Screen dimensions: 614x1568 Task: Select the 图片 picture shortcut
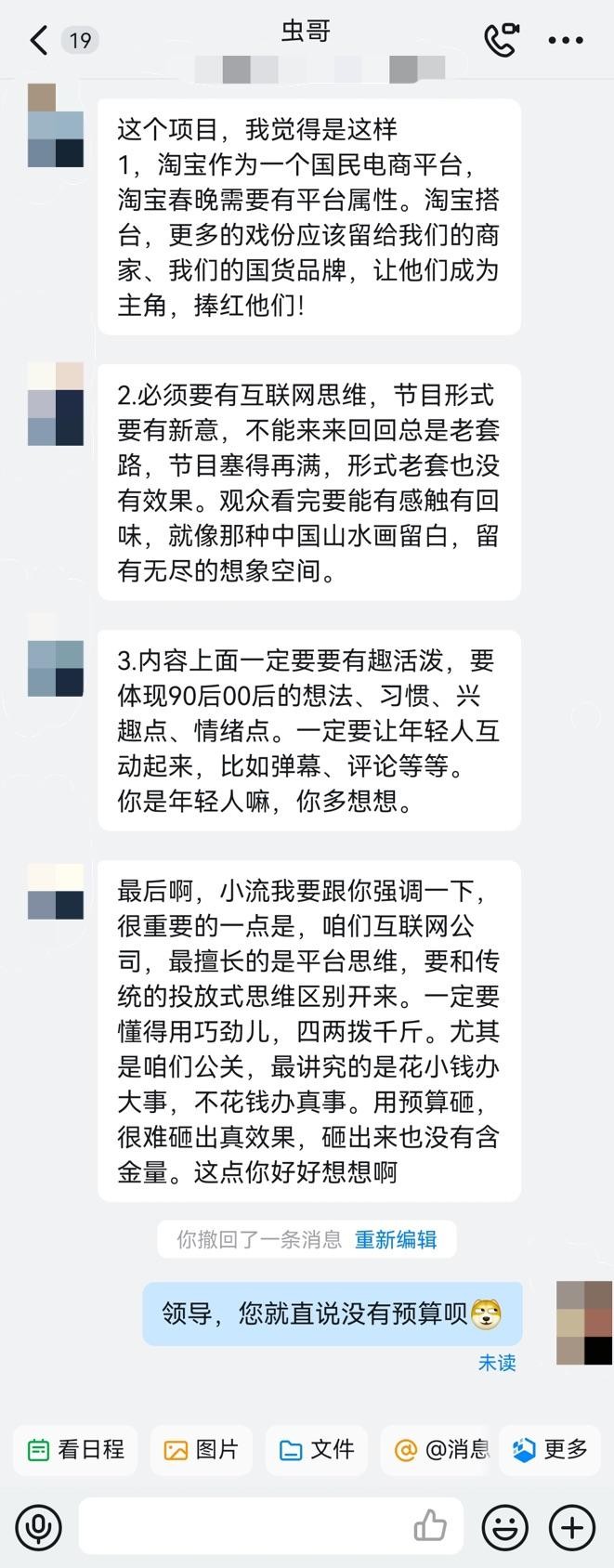[x=202, y=1449]
